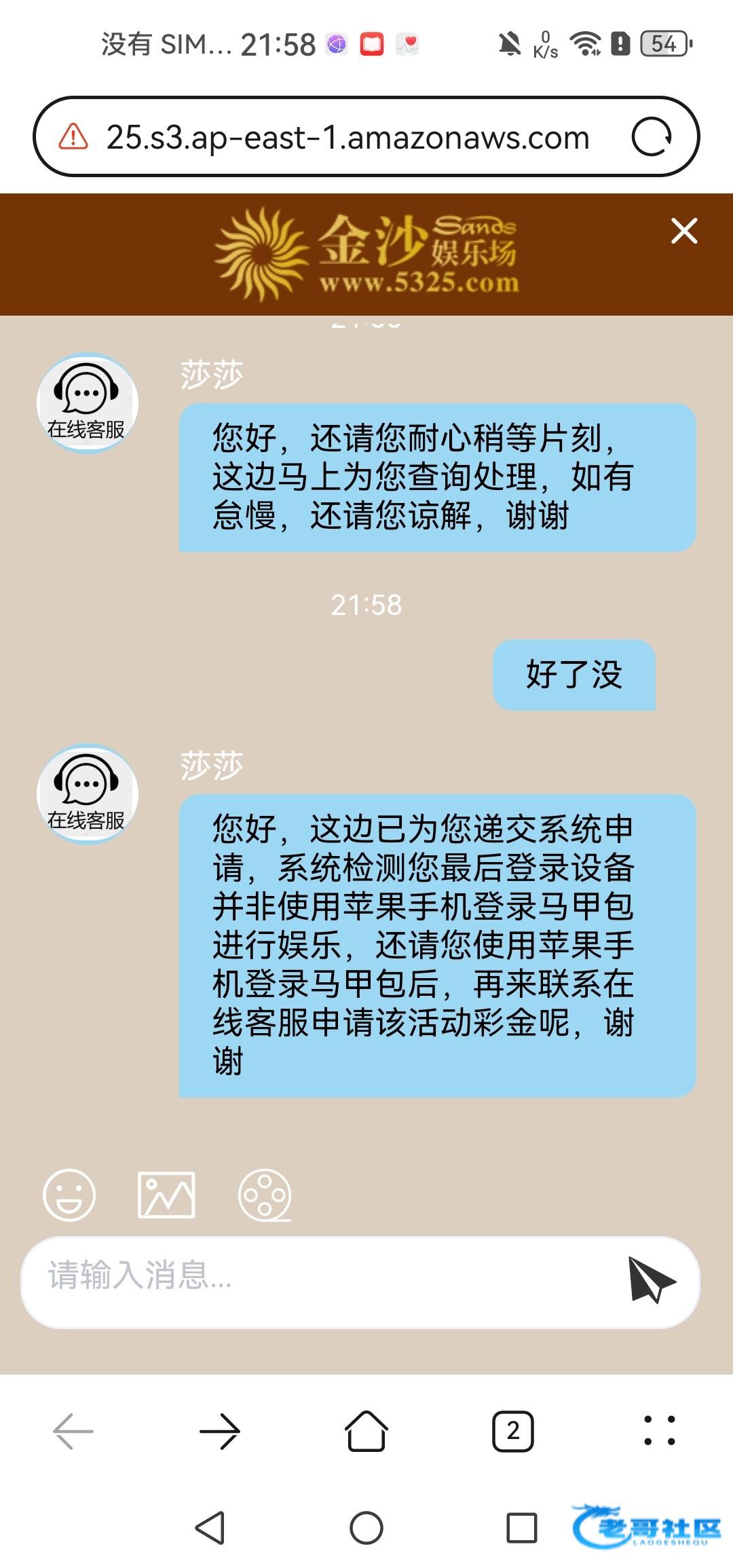Go back in browser history
733x1568 pixels.
click(73, 1431)
